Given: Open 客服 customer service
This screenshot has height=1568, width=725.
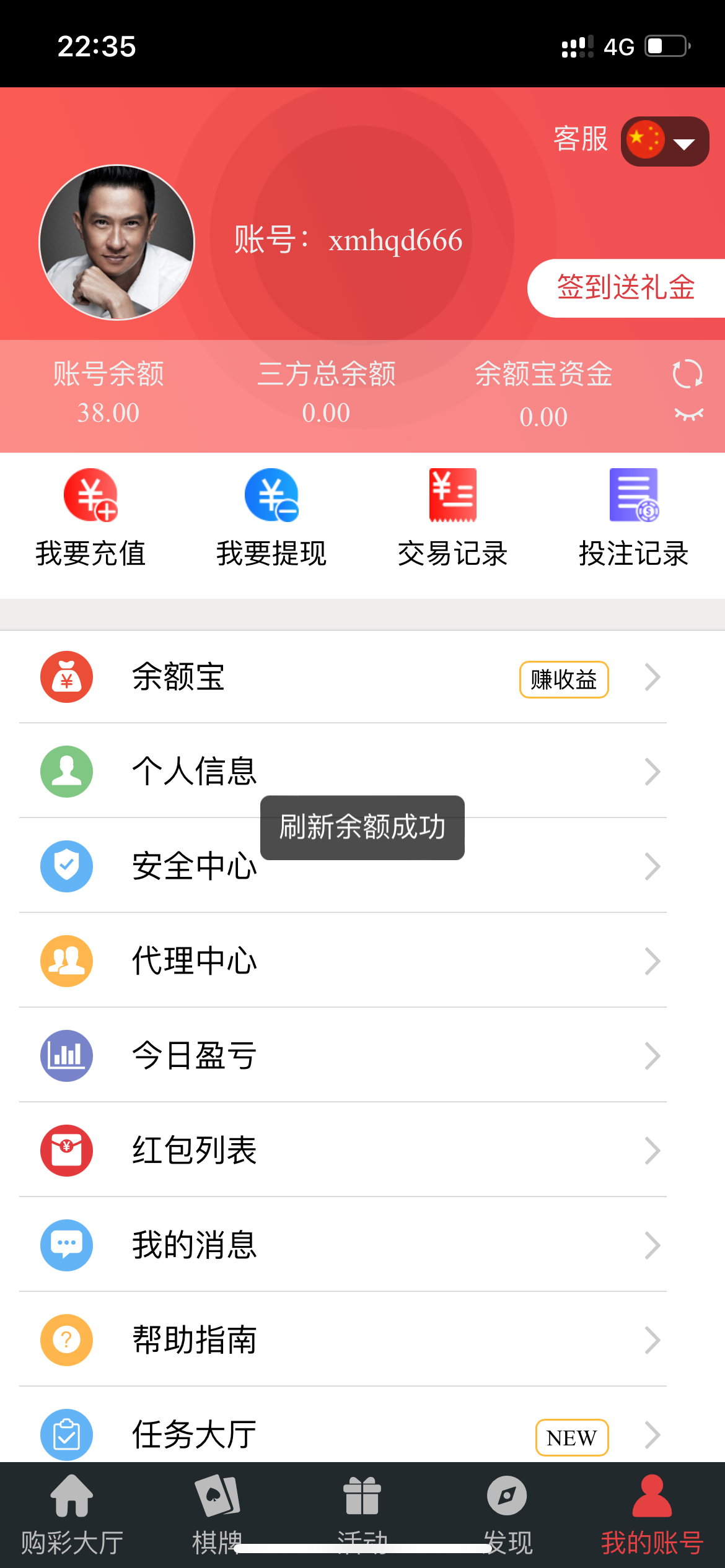Looking at the screenshot, I should coord(580,139).
